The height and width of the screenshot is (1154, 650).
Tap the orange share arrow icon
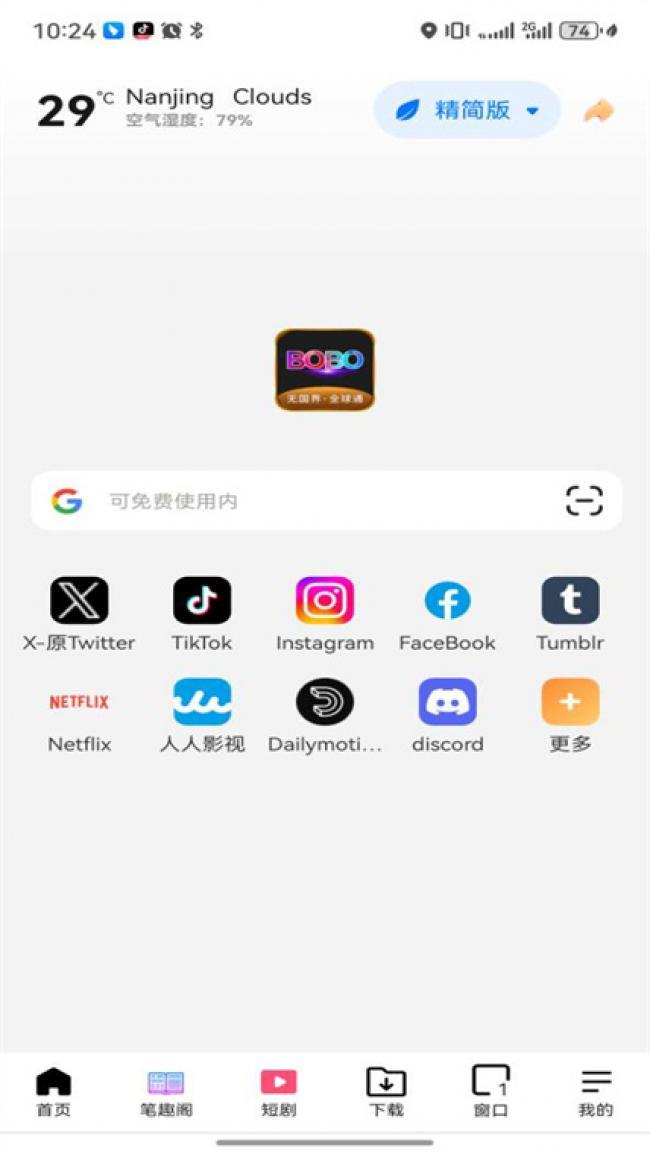(599, 111)
